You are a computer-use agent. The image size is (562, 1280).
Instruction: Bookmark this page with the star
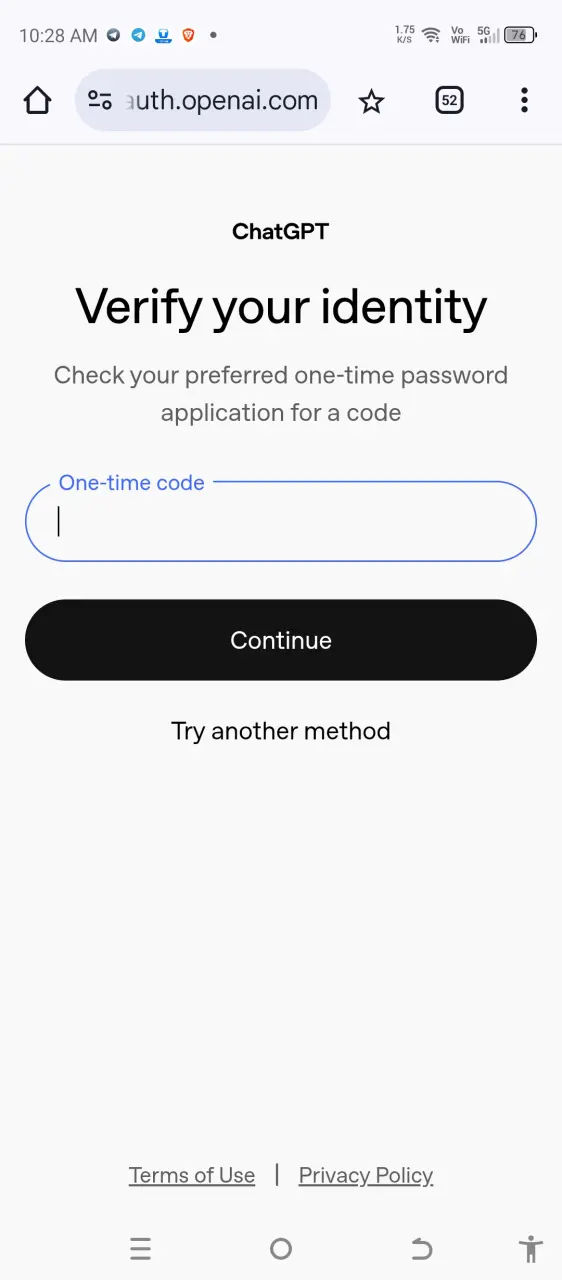(x=371, y=100)
